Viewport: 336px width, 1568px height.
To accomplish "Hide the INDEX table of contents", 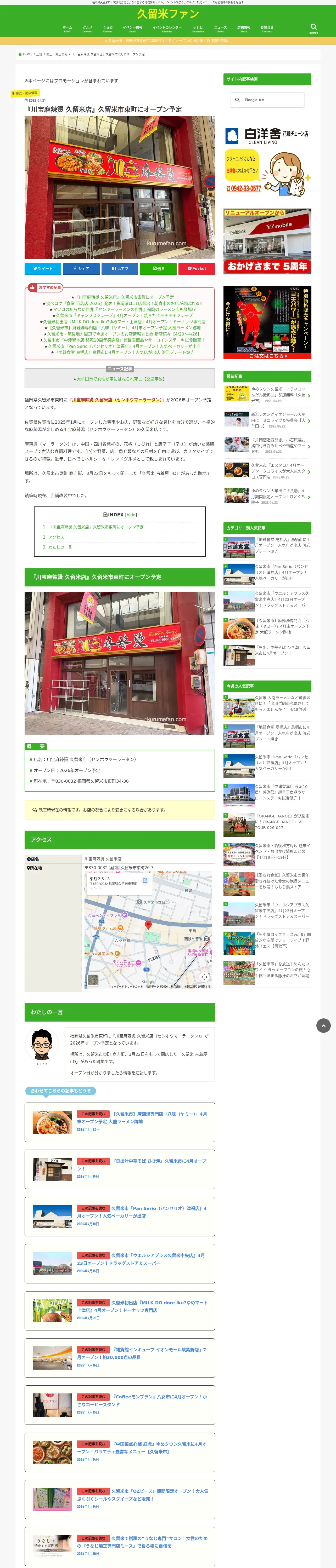I will pos(131,515).
